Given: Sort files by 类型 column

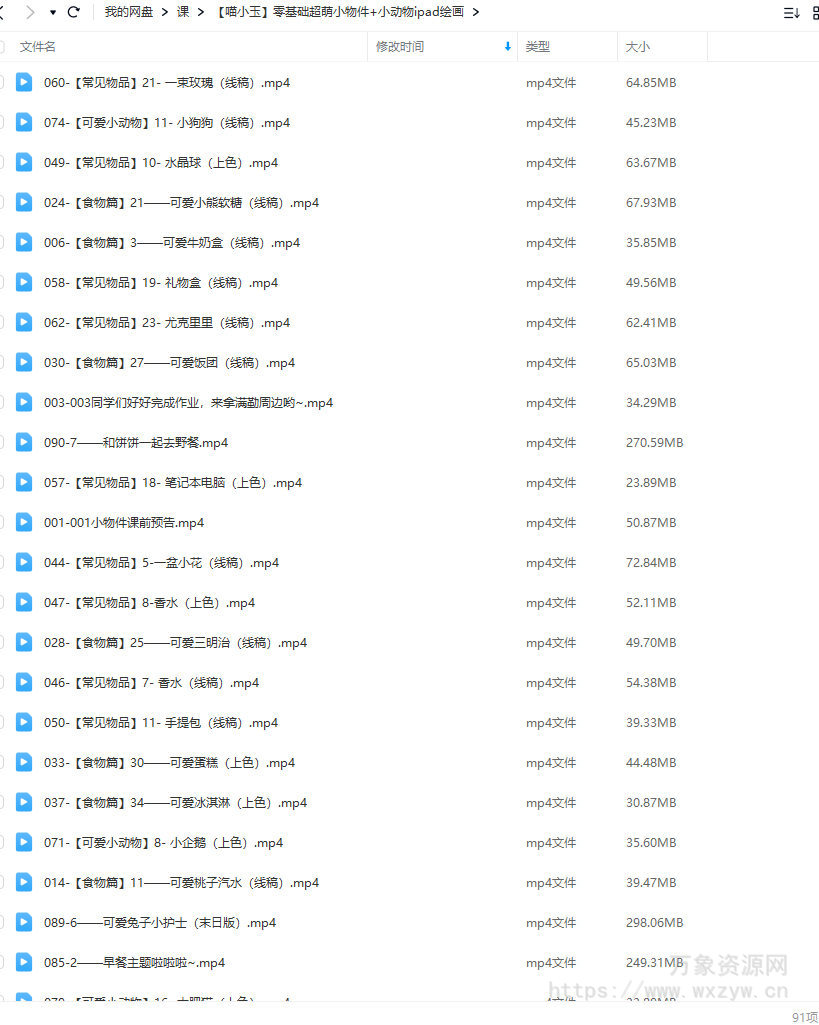Looking at the screenshot, I should click(538, 47).
